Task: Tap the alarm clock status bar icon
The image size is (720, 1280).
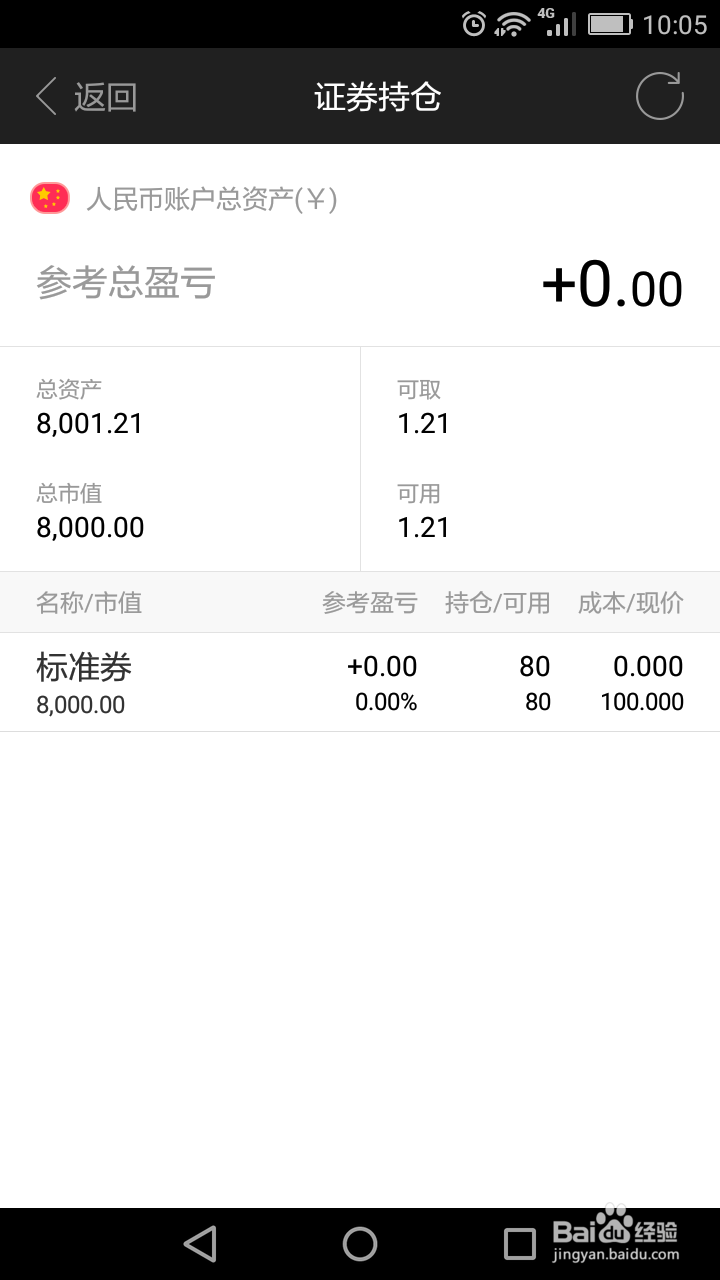Action: pos(475,22)
